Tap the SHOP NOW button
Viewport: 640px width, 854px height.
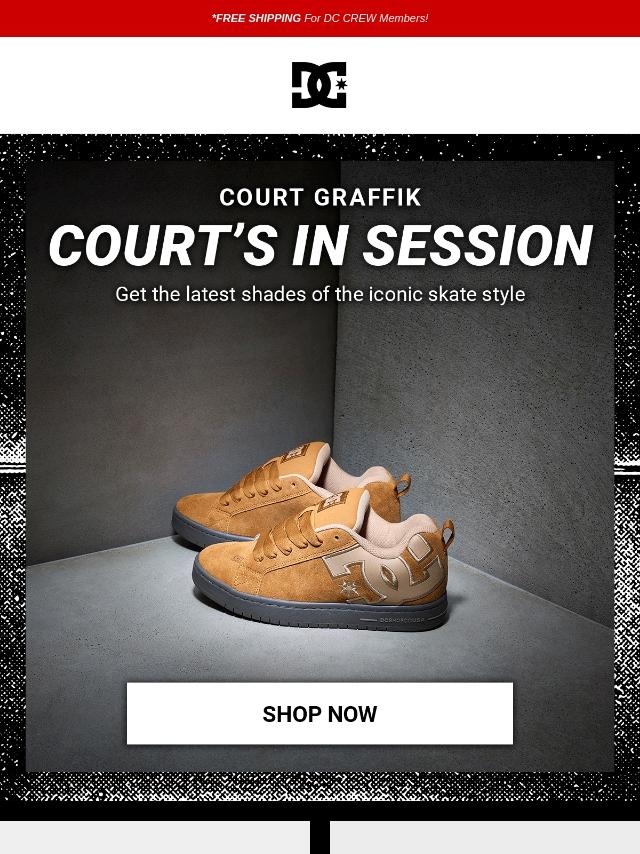(320, 713)
